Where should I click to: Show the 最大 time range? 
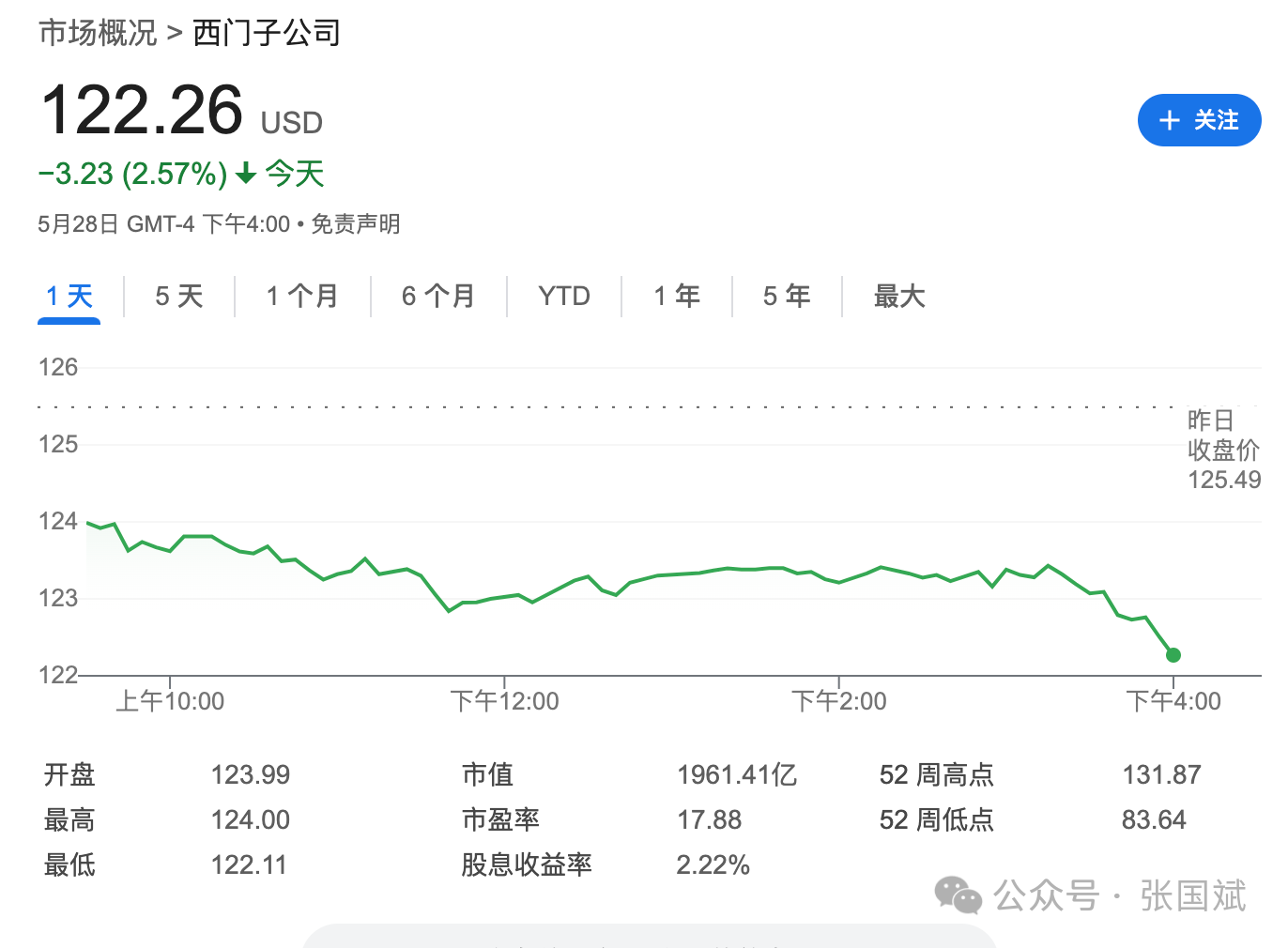click(898, 297)
